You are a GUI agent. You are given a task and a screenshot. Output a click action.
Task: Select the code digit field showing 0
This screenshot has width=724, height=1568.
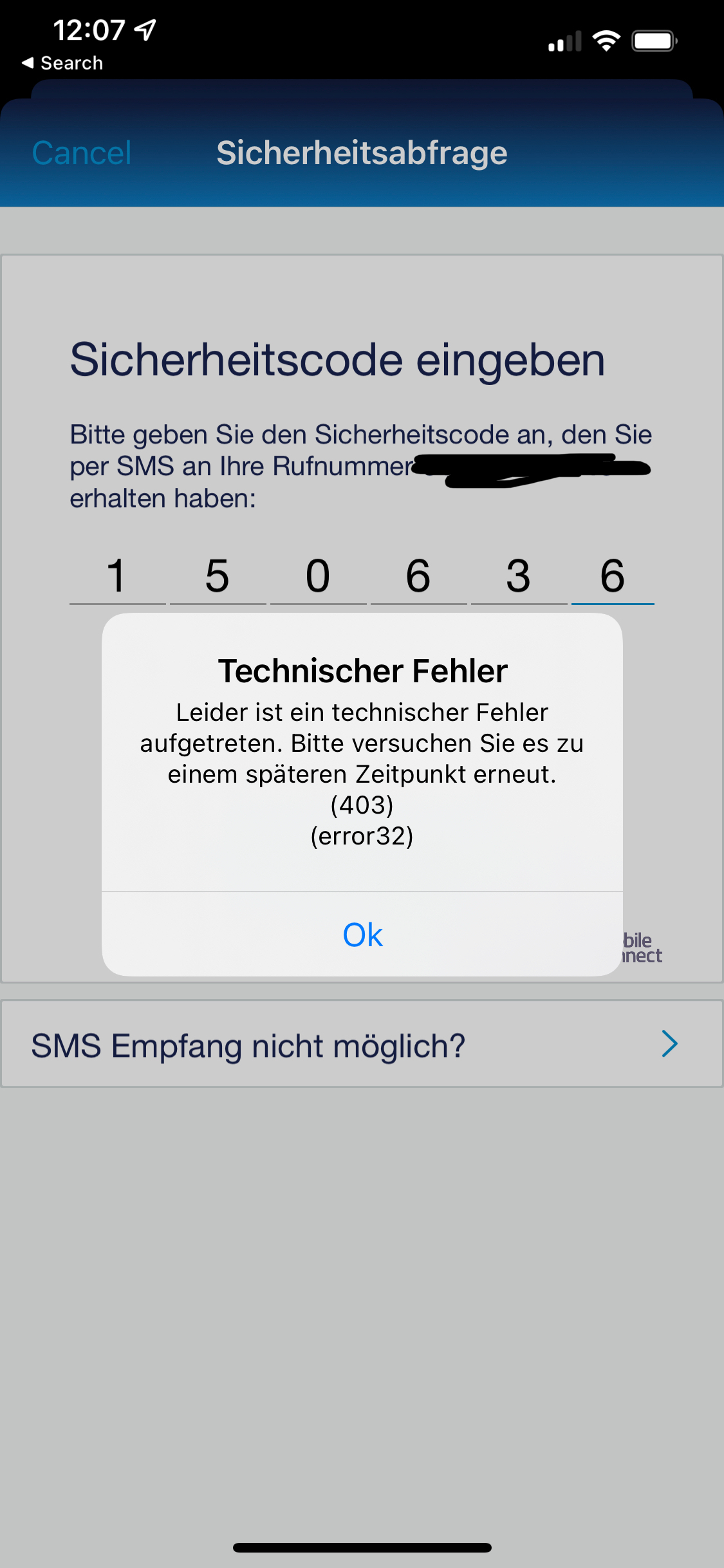[x=318, y=576]
